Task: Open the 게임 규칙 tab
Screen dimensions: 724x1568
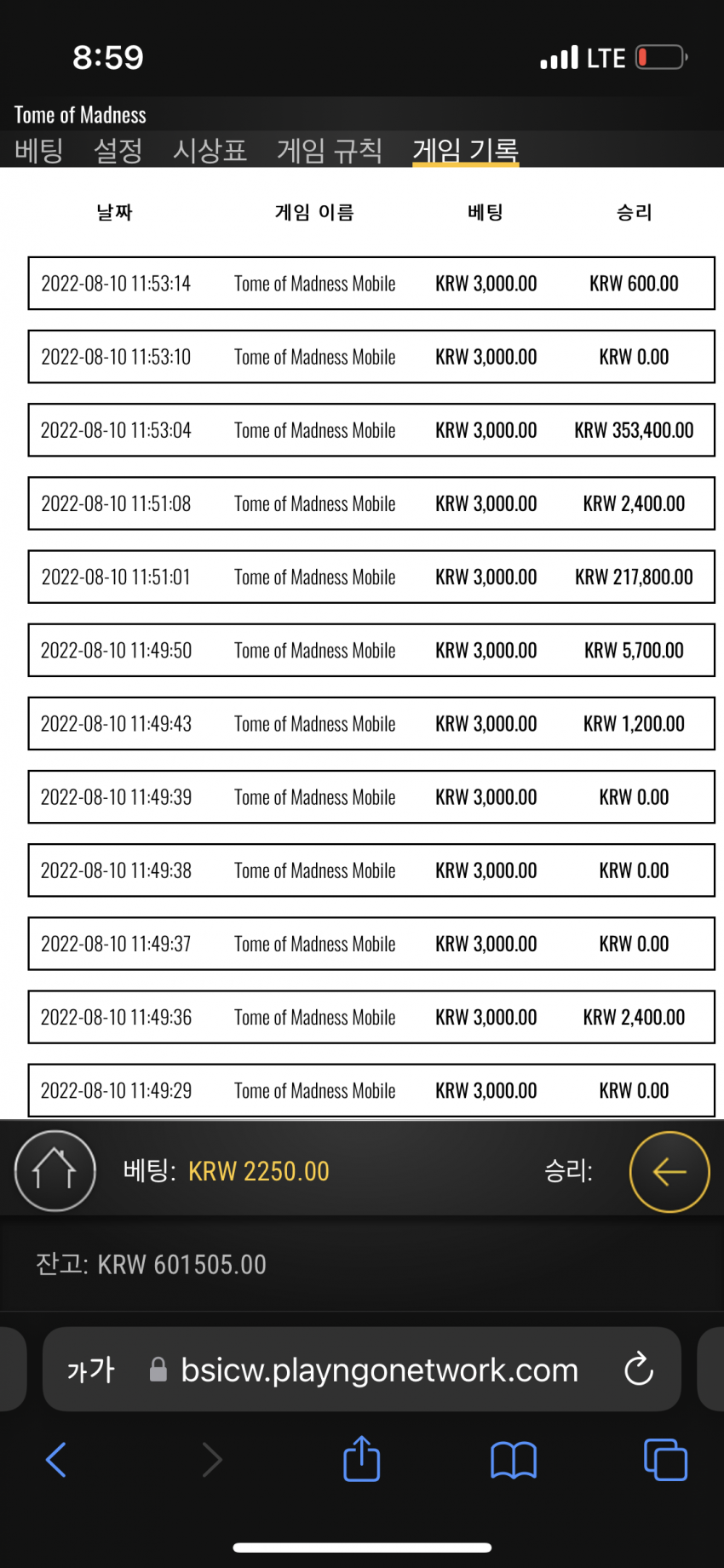Action: point(330,151)
